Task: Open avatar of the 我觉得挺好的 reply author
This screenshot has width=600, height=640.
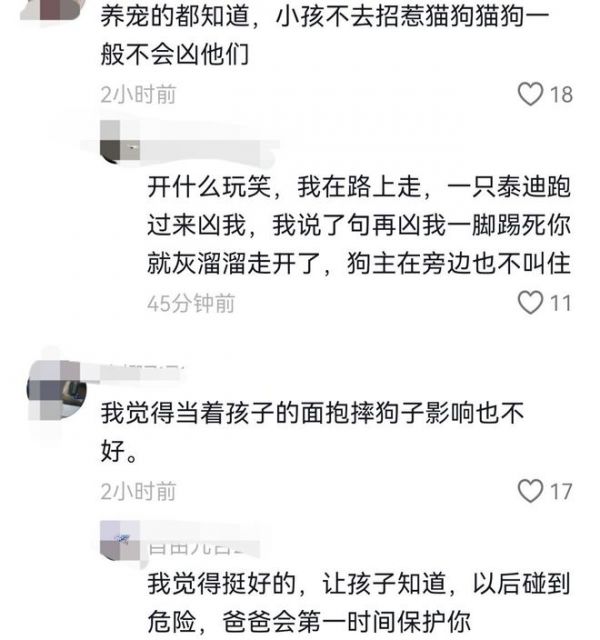Action: [123, 538]
